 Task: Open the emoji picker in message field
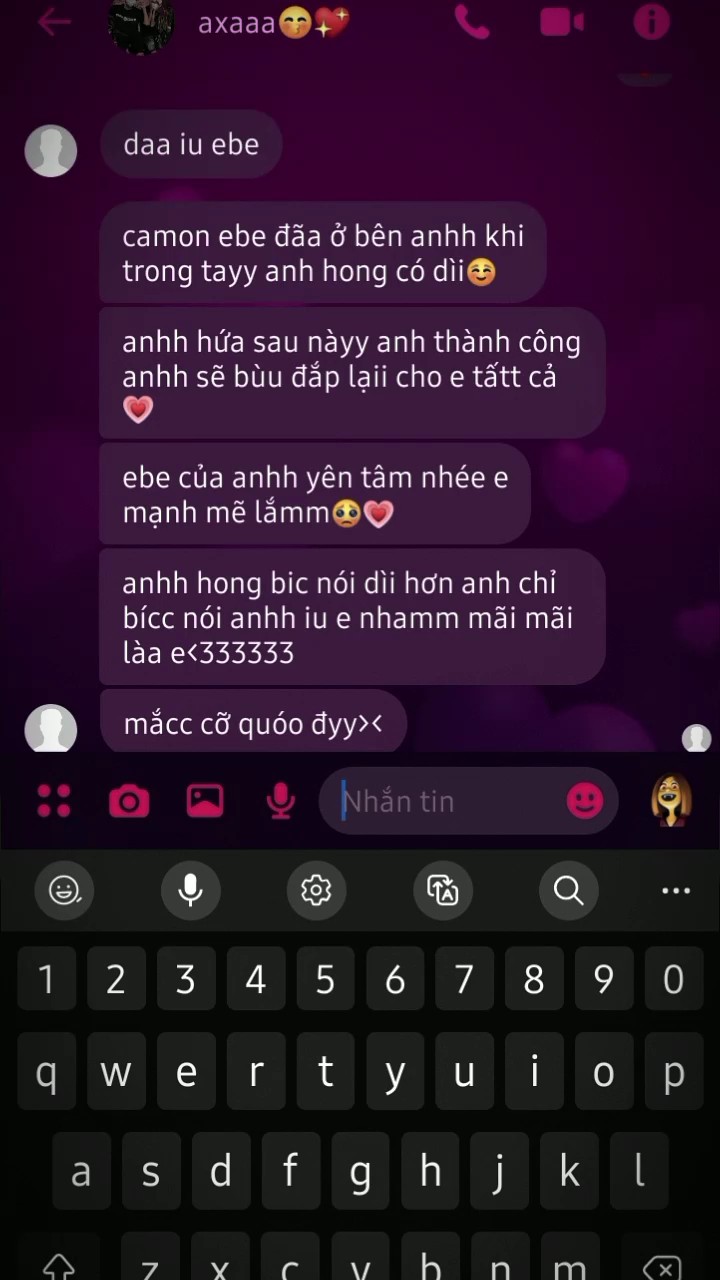click(x=585, y=801)
